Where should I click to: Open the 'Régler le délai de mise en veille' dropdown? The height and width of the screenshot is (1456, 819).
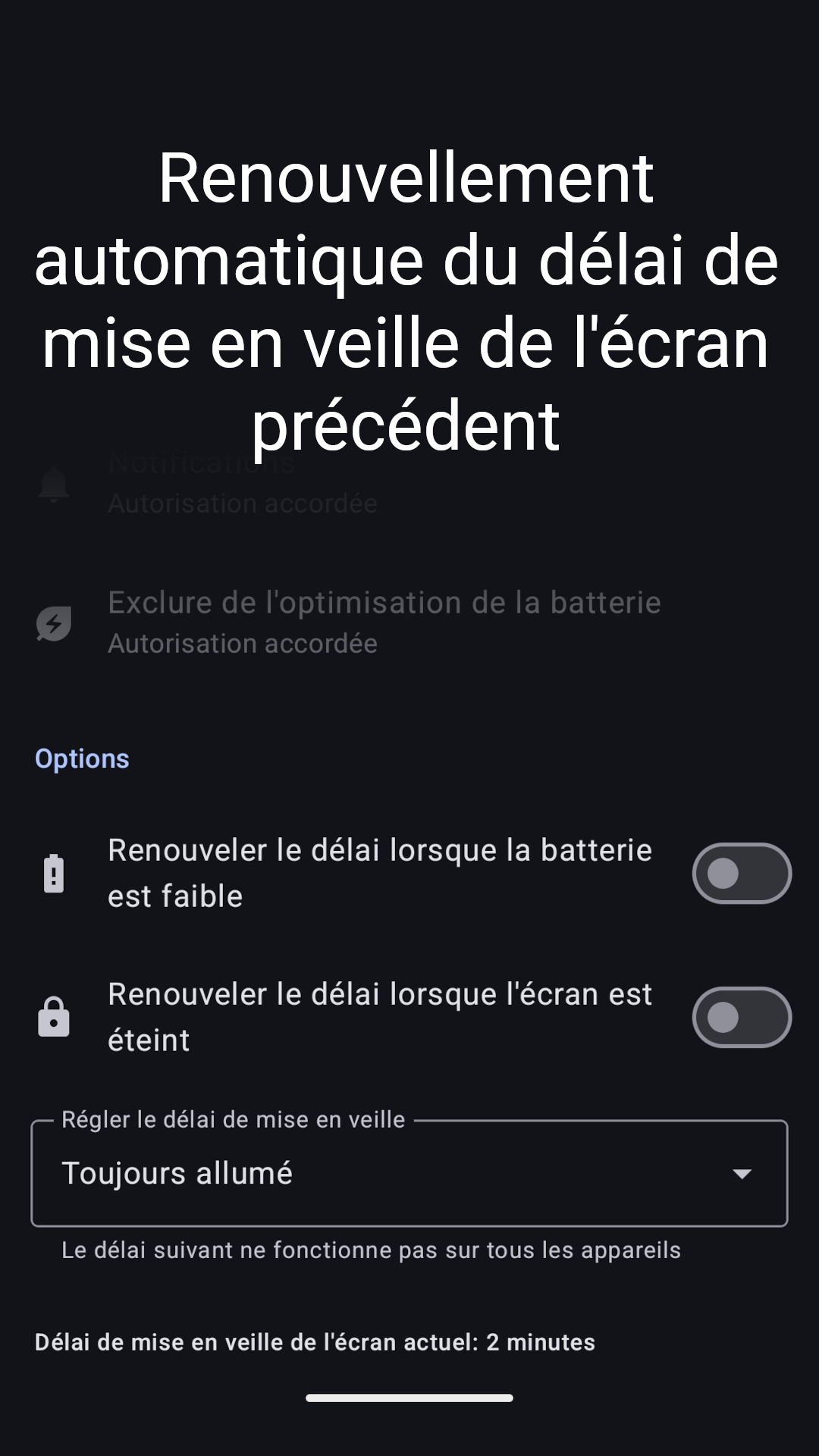click(x=409, y=1173)
